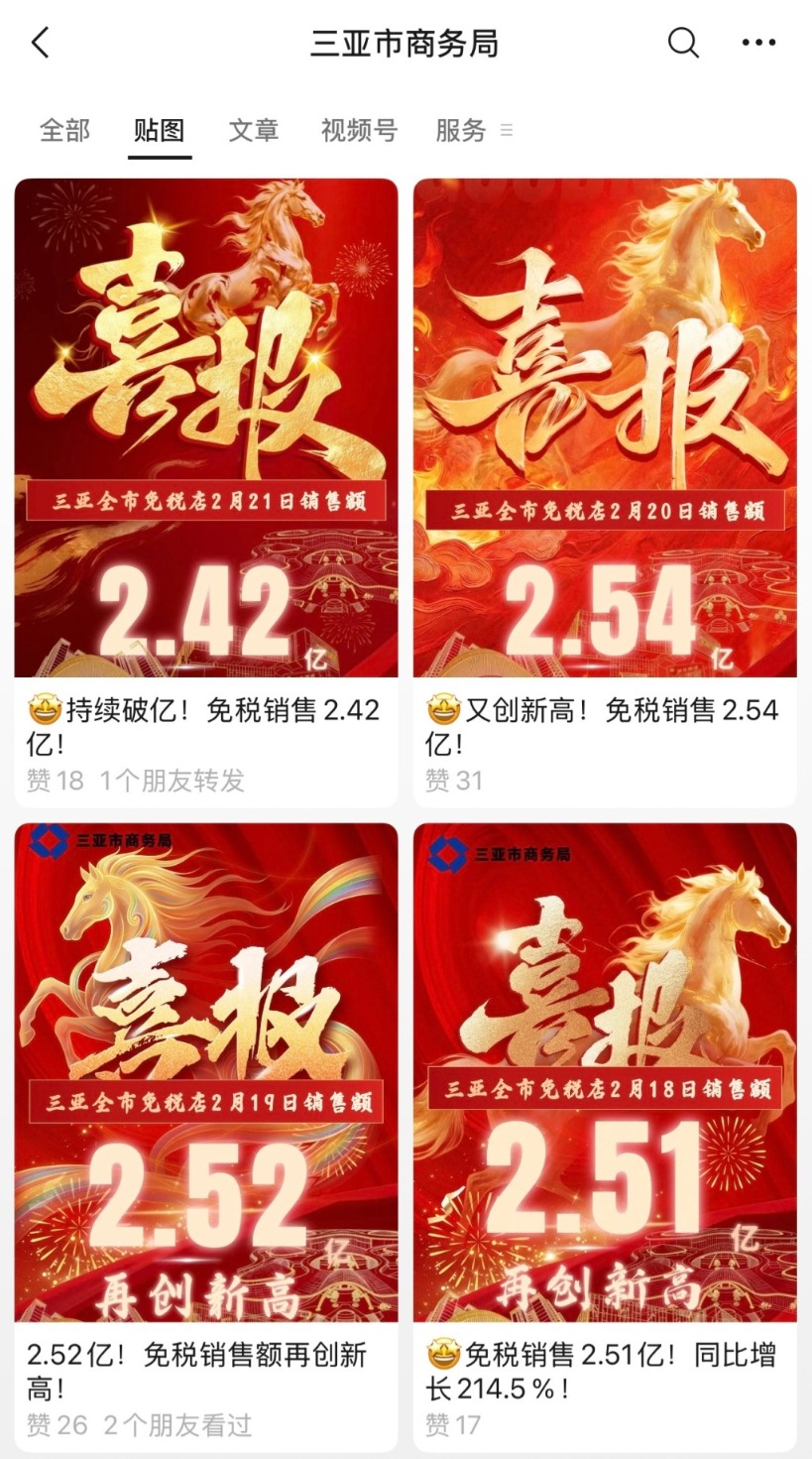Click 赞 31 under the 2.54亿 post
The height and width of the screenshot is (1459, 812).
[x=448, y=782]
